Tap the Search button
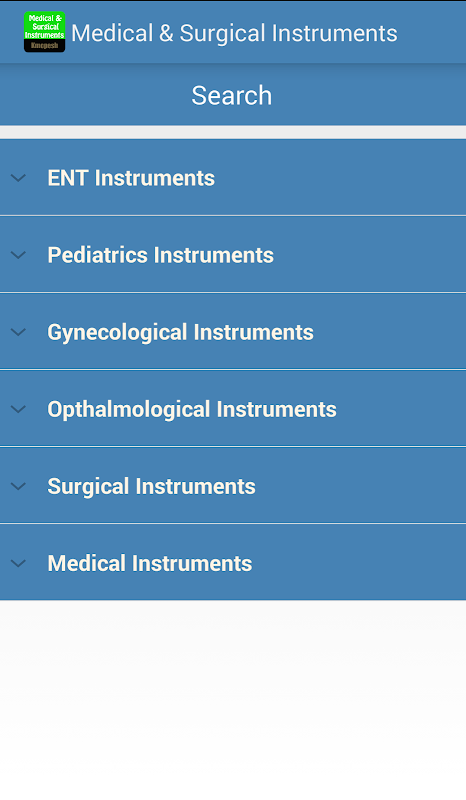466x800 pixels. point(233,95)
